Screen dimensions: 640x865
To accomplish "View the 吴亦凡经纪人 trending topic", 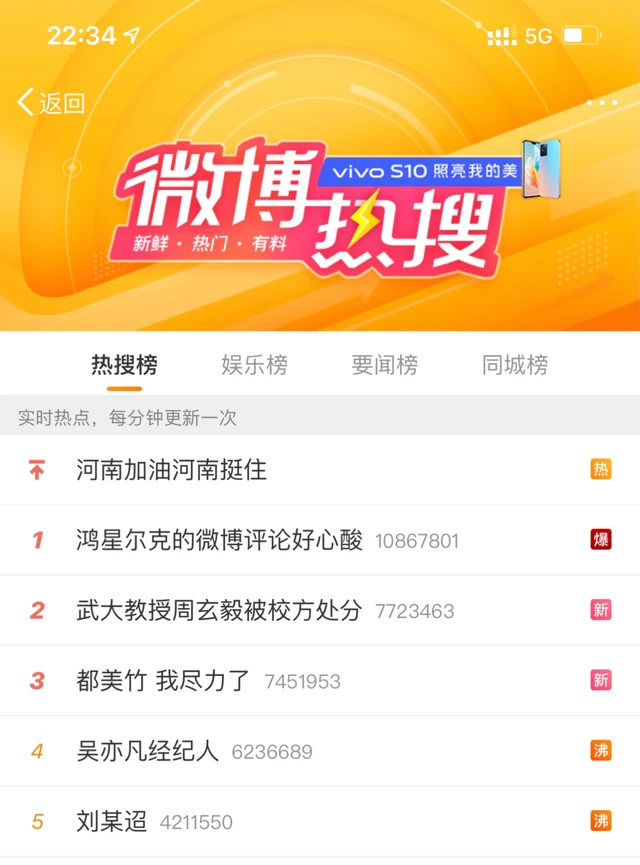I will [148, 751].
